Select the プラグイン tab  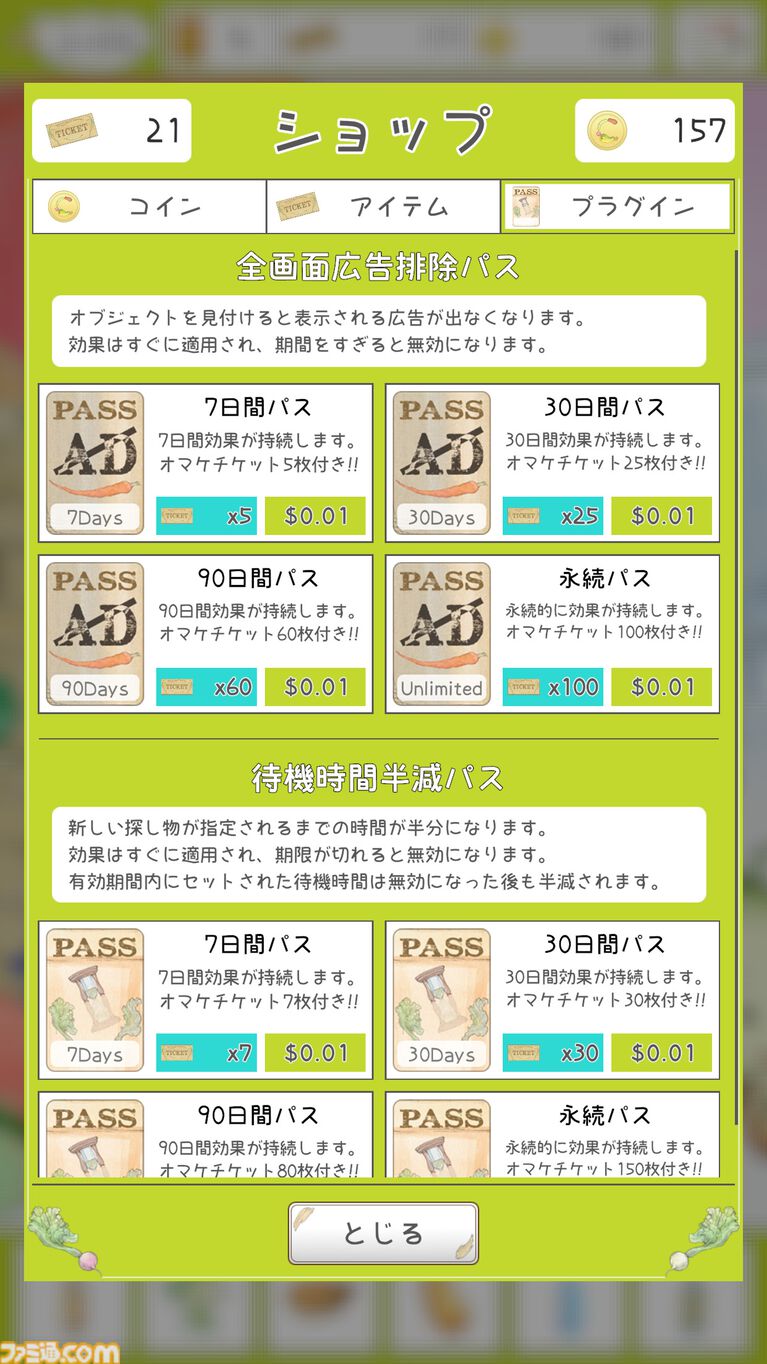617,207
